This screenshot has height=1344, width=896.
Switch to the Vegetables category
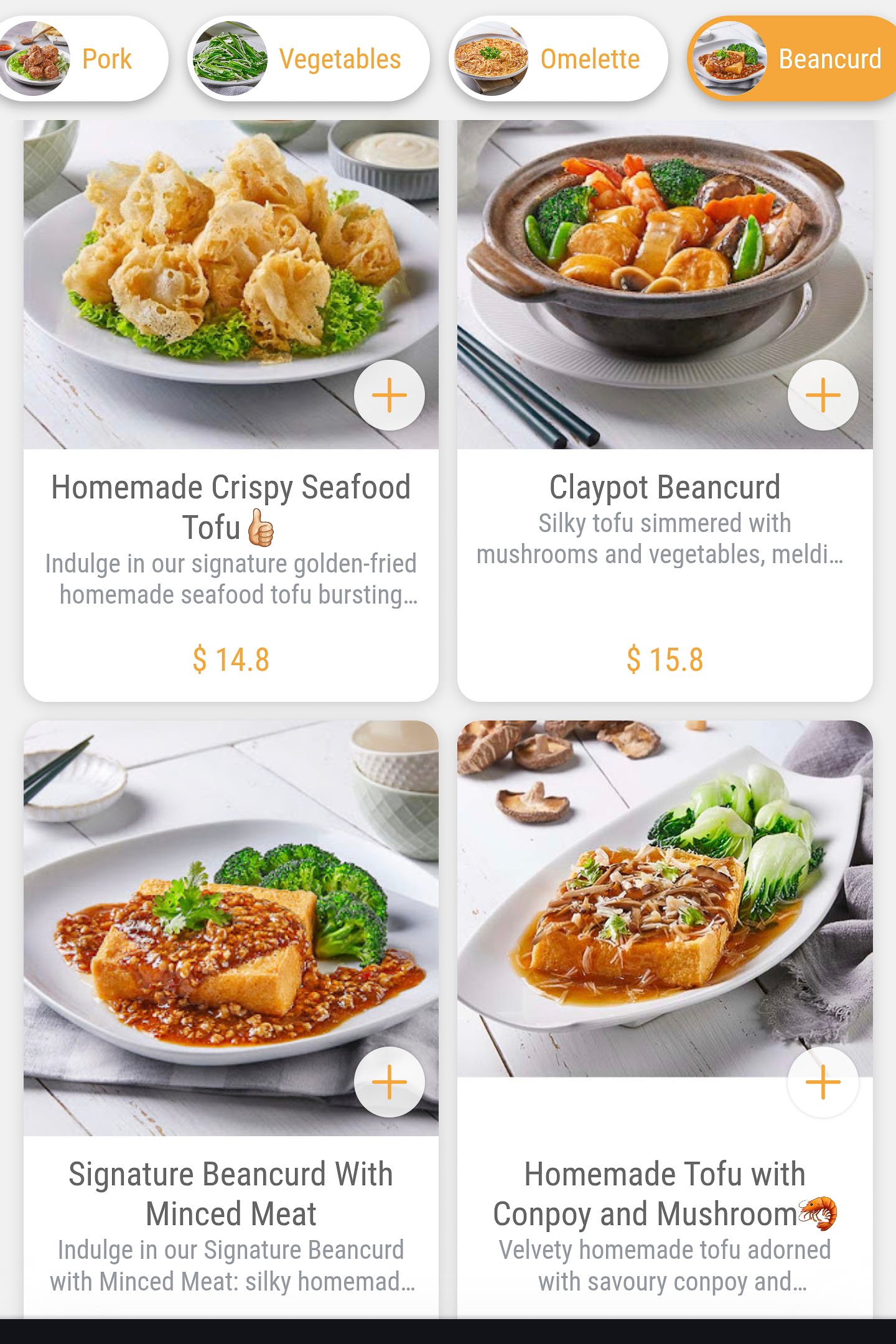pyautogui.click(x=309, y=59)
